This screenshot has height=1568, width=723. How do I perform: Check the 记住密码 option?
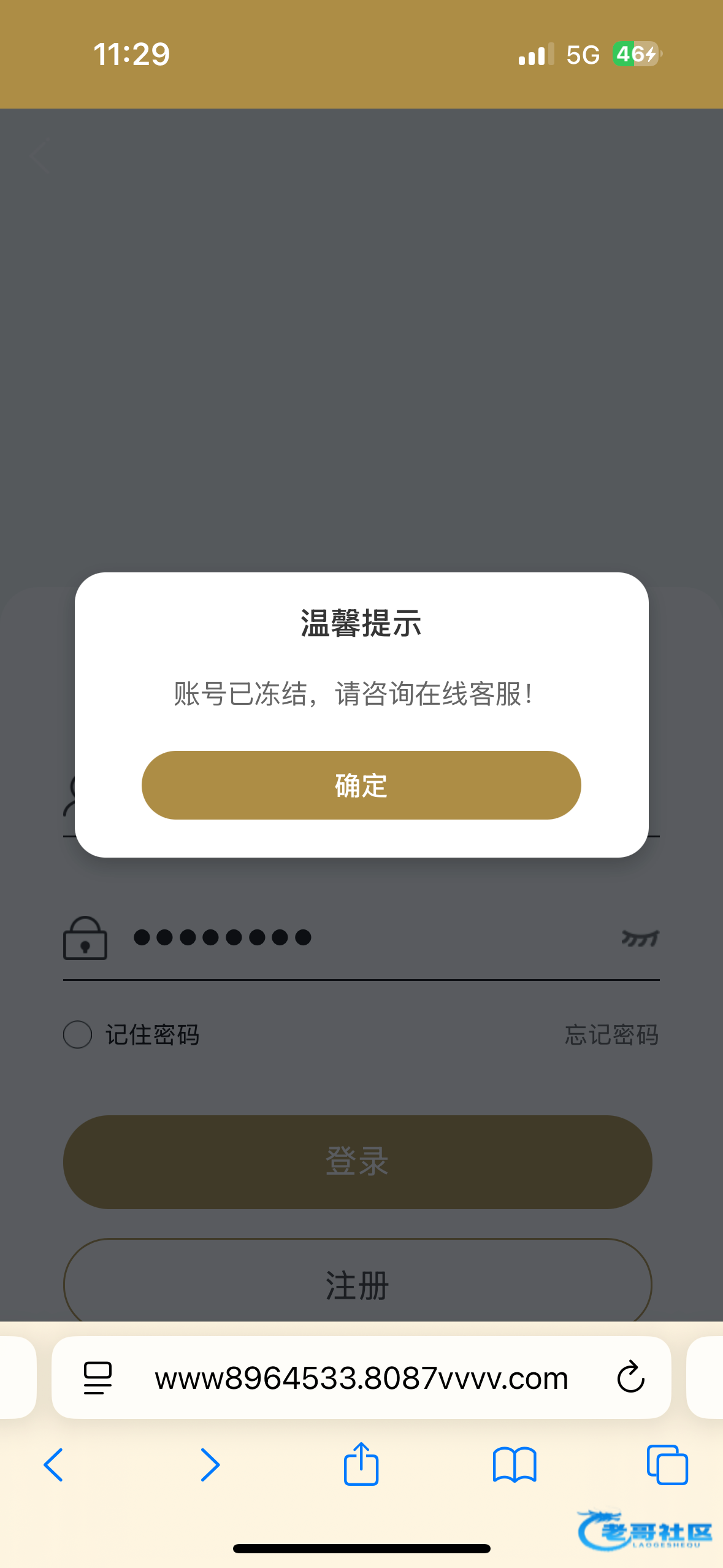point(78,1035)
